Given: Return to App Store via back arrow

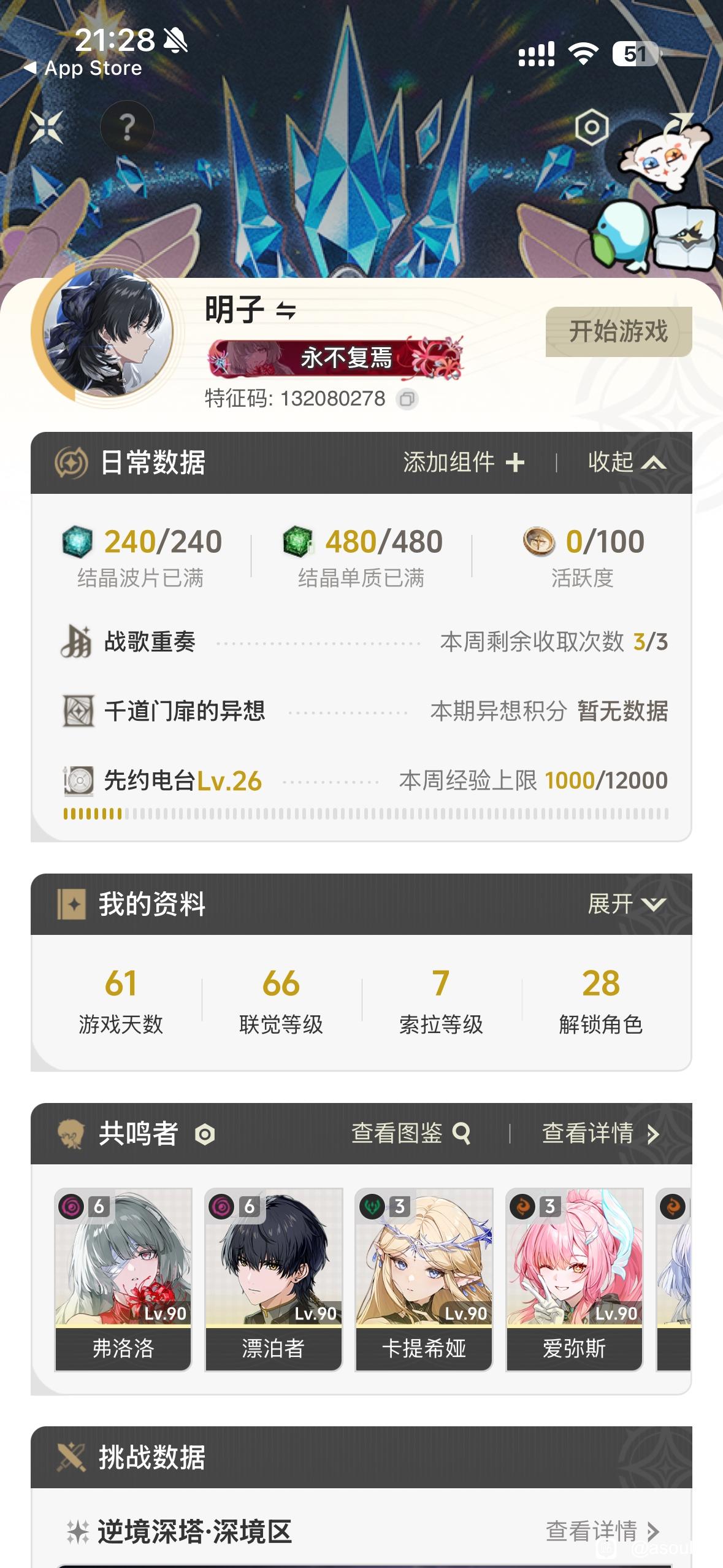Looking at the screenshot, I should click(x=83, y=68).
